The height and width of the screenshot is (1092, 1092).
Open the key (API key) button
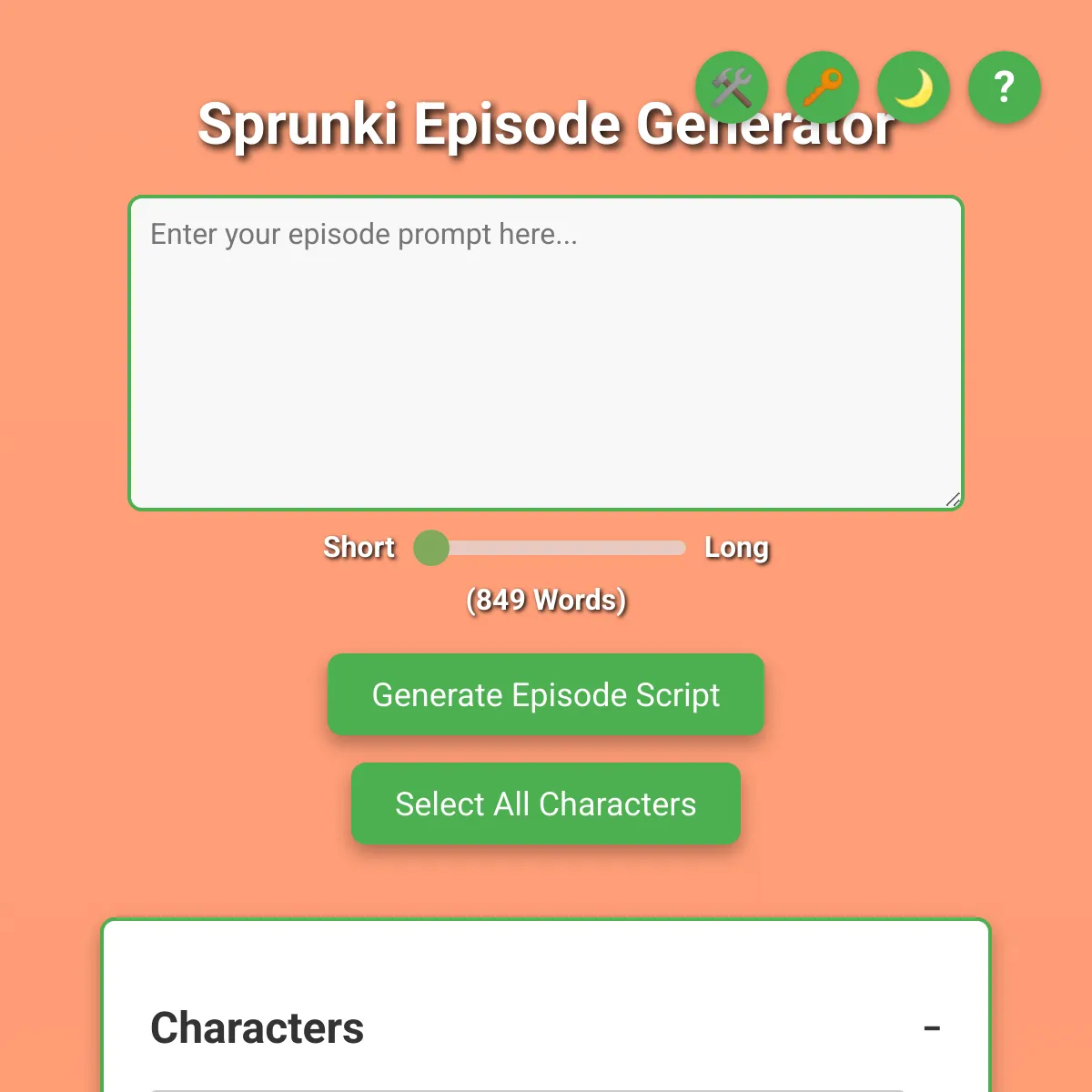click(x=823, y=88)
